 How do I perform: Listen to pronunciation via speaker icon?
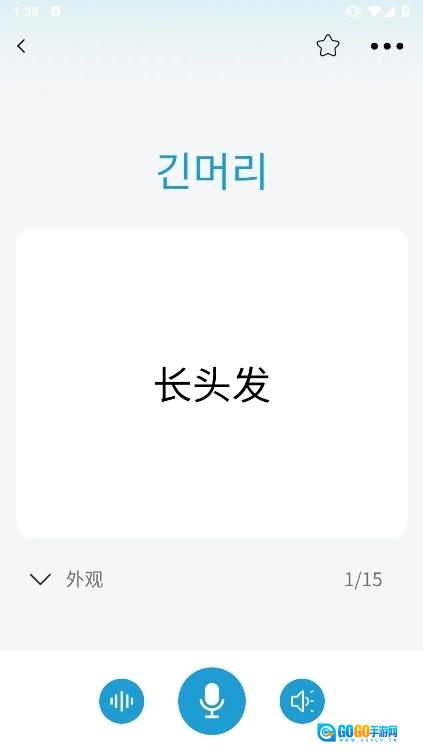pos(302,701)
